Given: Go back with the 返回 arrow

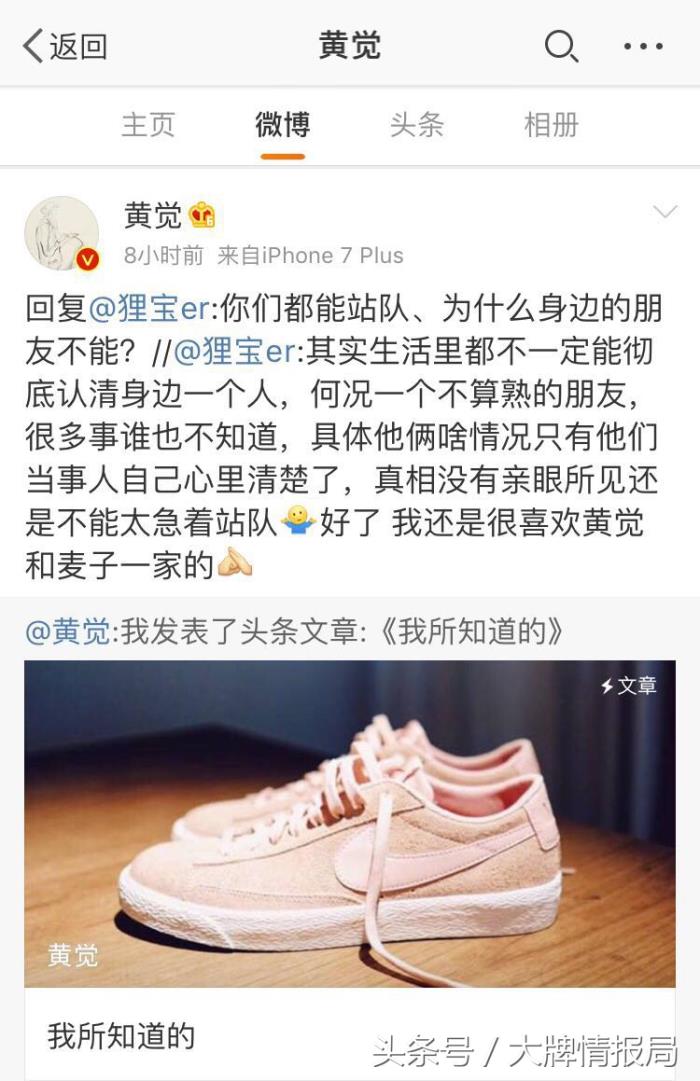Looking at the screenshot, I should pos(64,46).
